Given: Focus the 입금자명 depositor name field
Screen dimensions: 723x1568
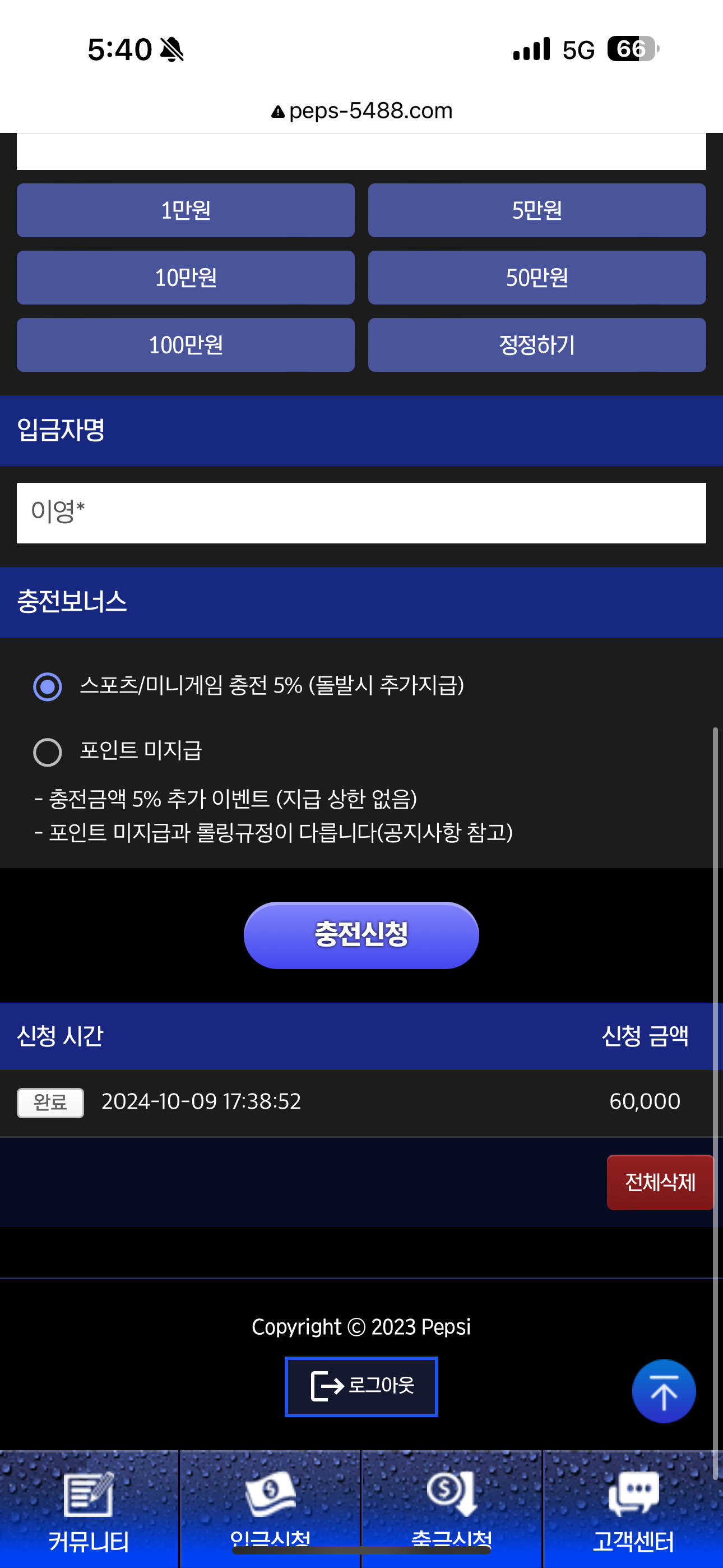Looking at the screenshot, I should tap(361, 513).
